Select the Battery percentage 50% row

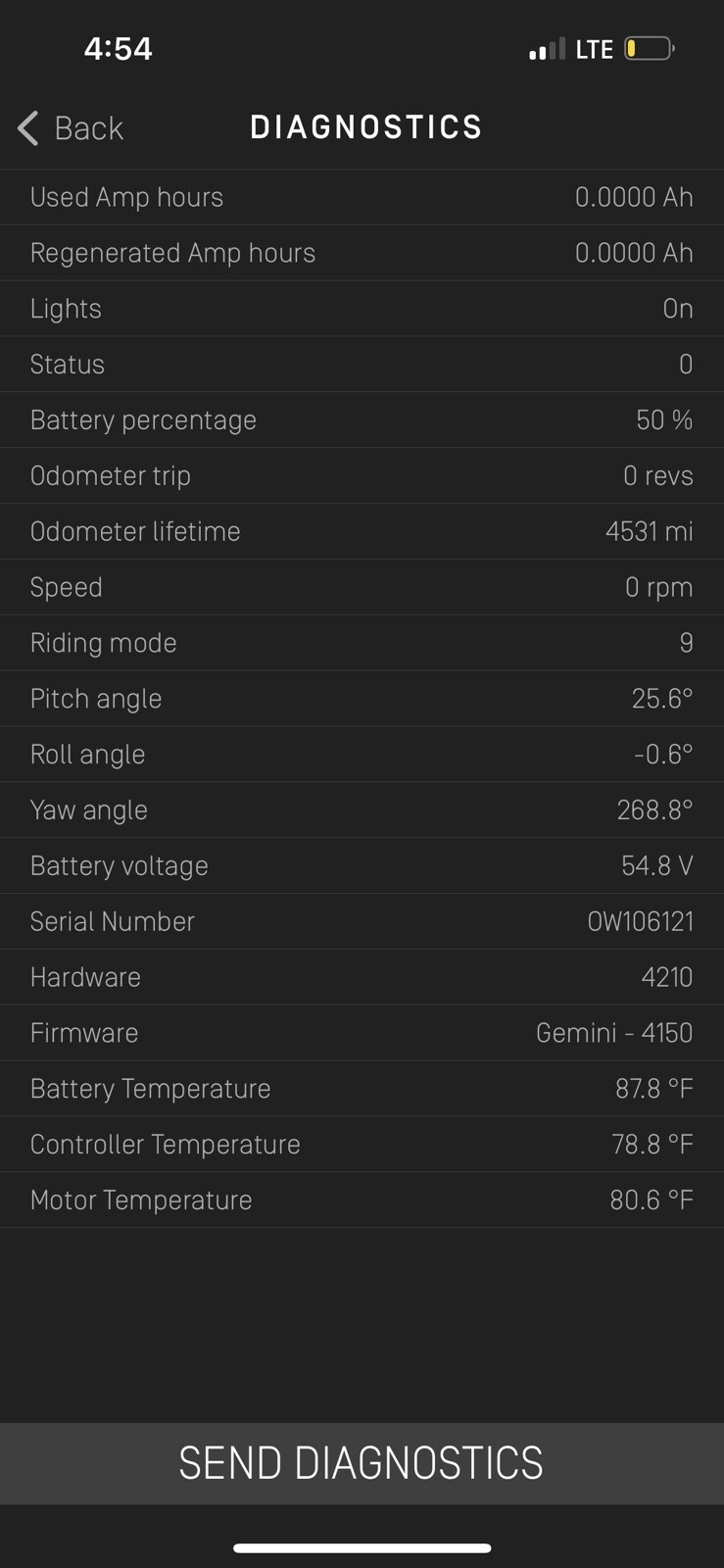click(362, 419)
